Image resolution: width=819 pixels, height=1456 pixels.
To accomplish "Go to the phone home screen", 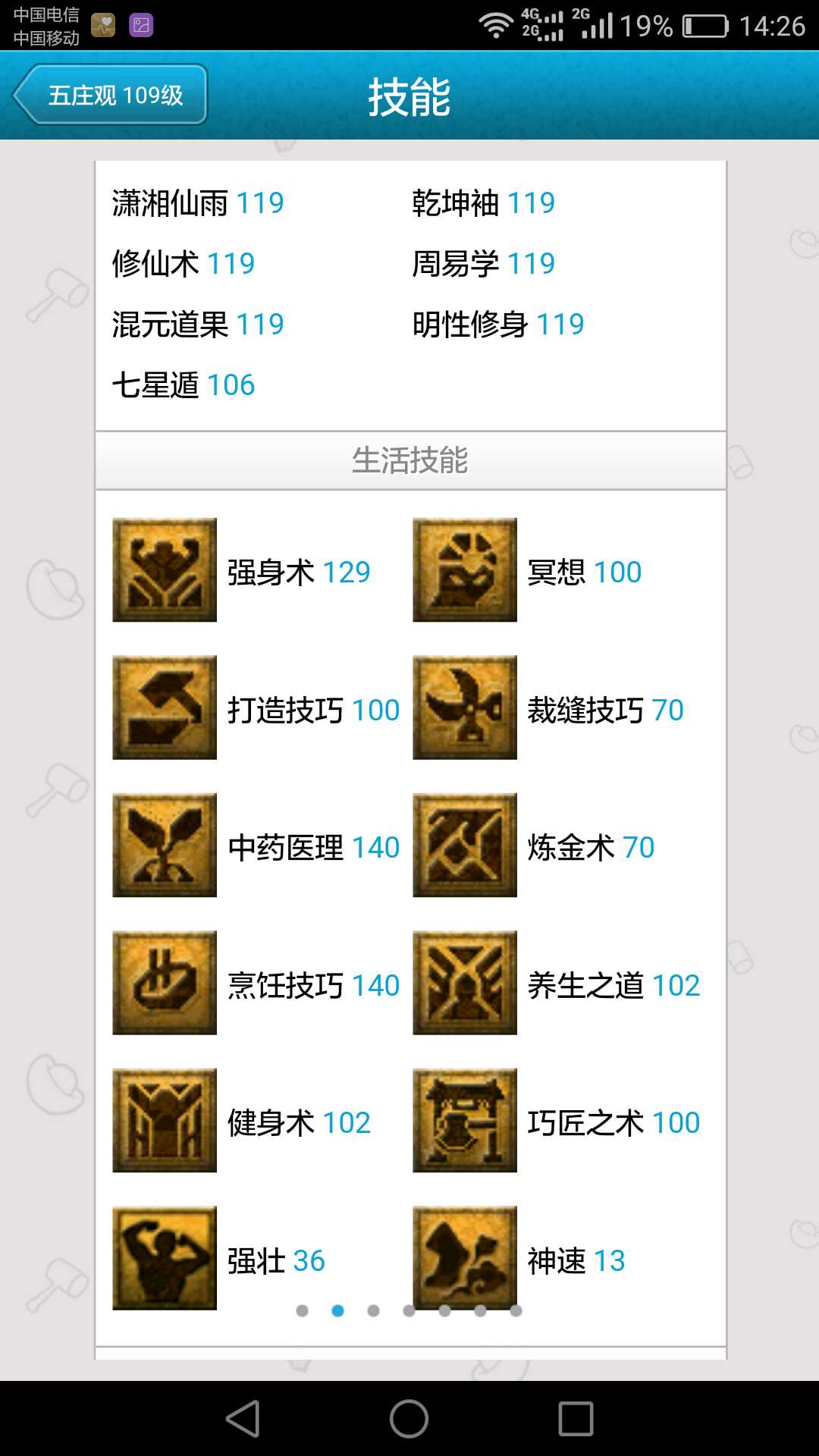I will pyautogui.click(x=409, y=1419).
